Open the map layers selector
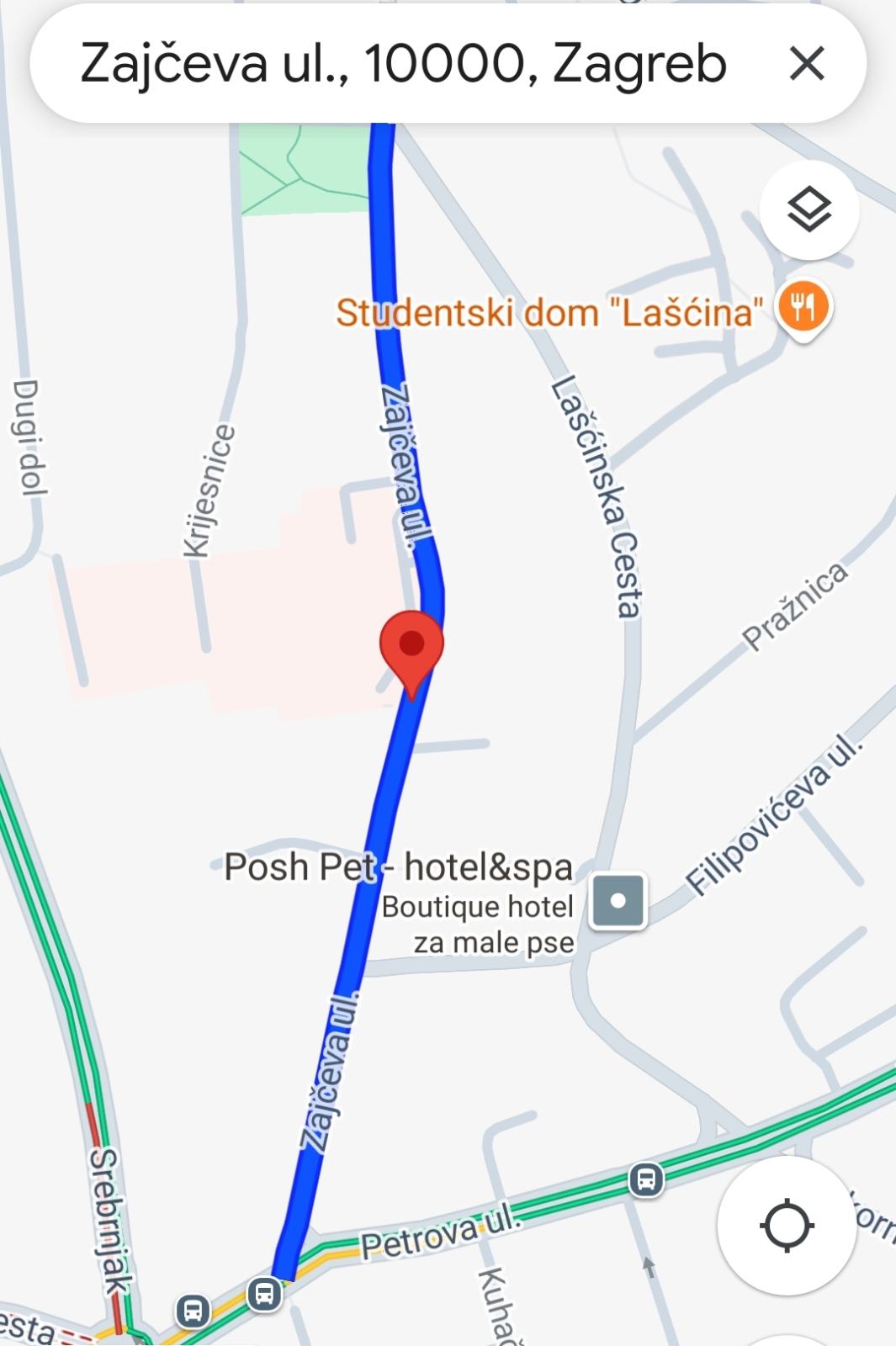The width and height of the screenshot is (896, 1346). 809,209
